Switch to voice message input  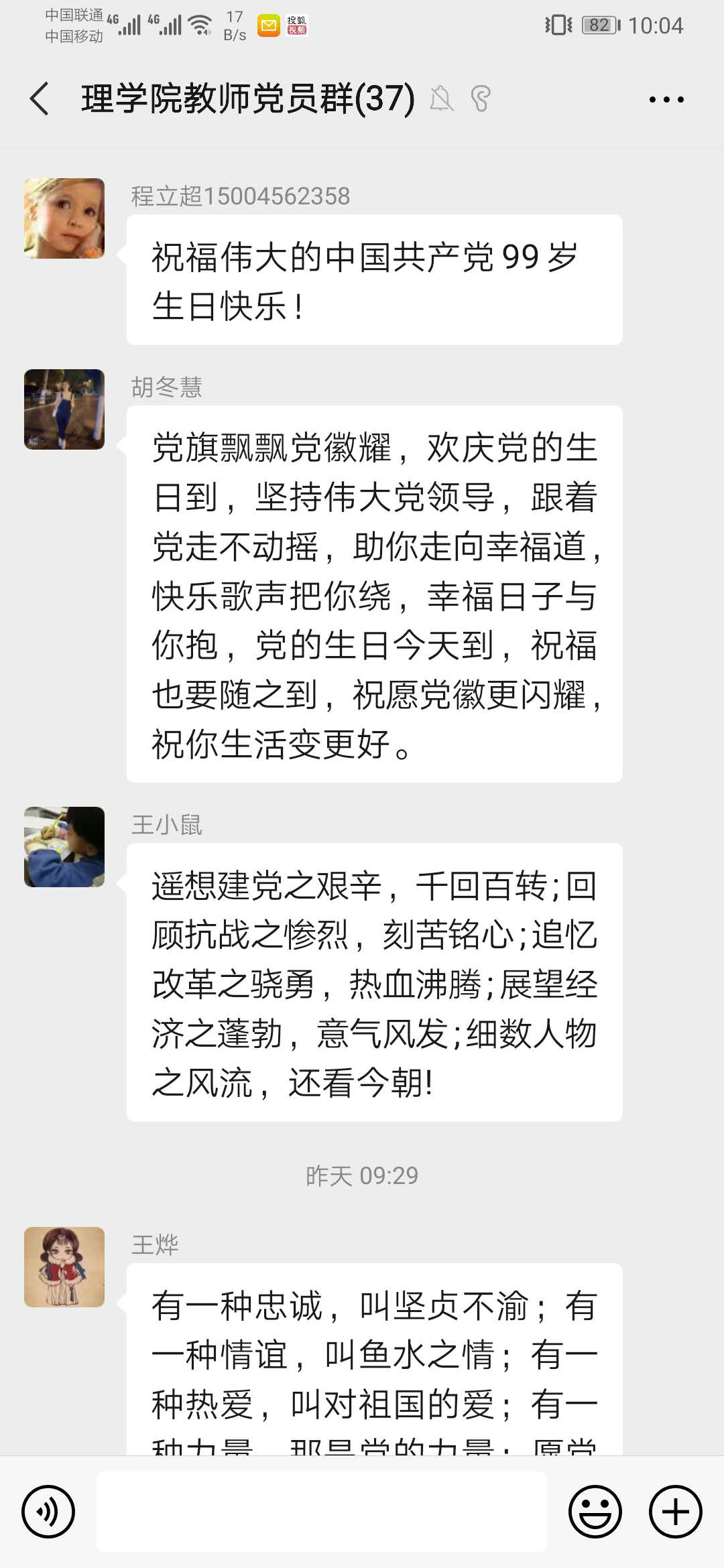point(48,1512)
